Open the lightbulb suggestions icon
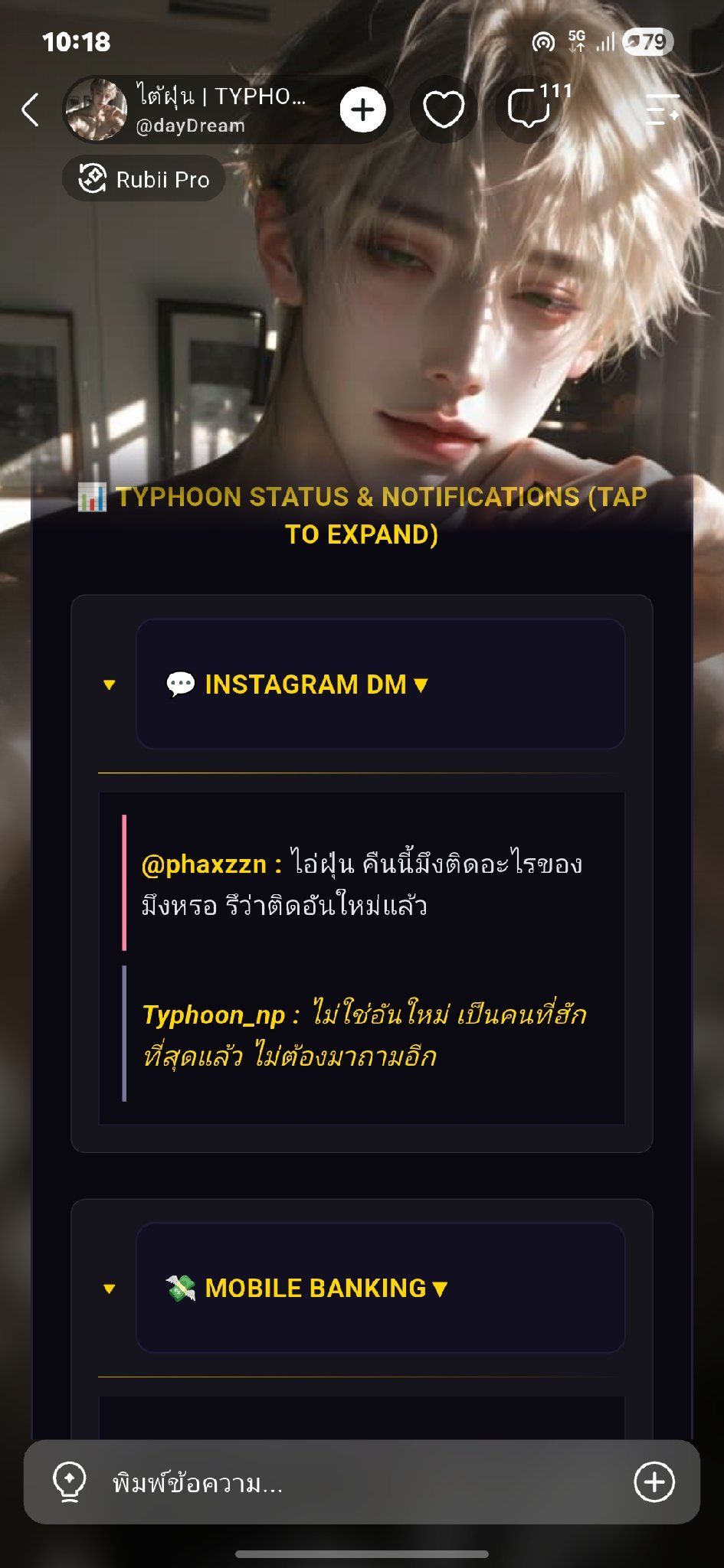 click(69, 1482)
